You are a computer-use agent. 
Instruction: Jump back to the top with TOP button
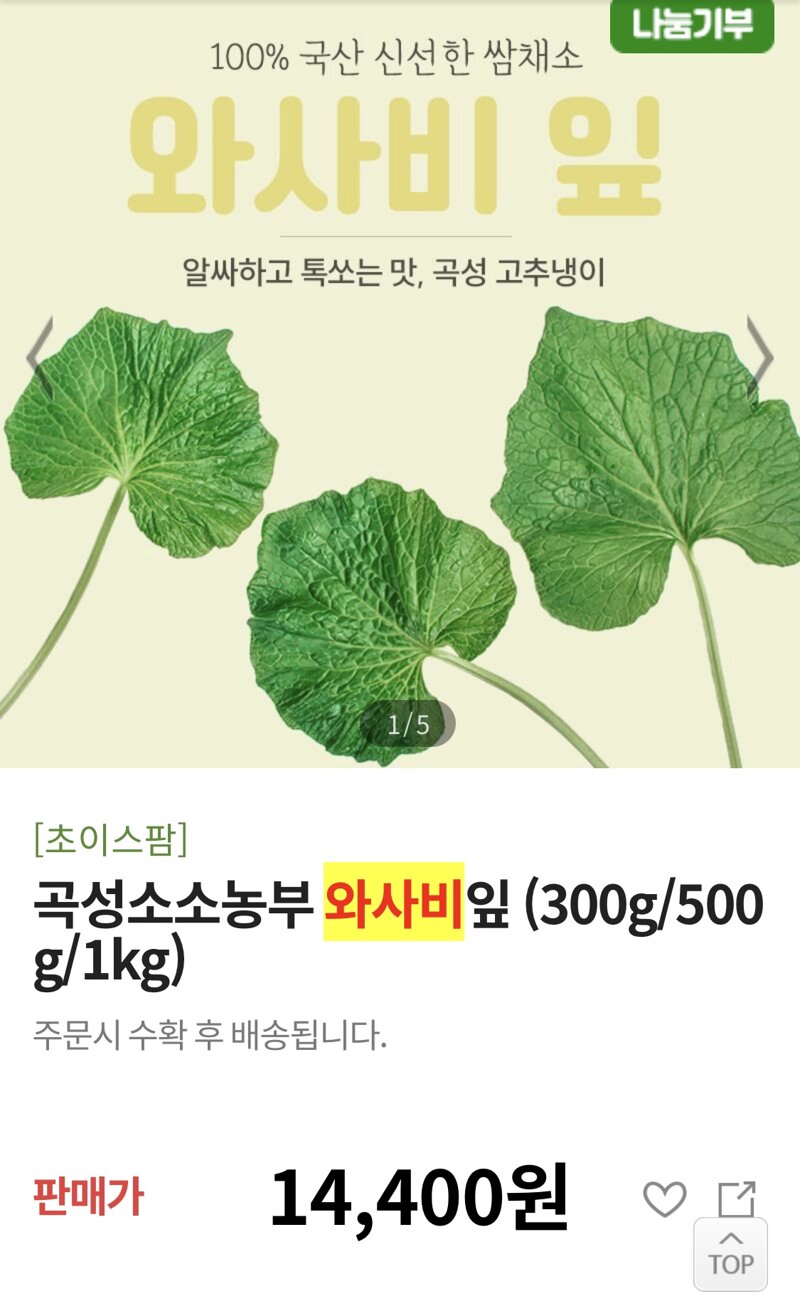coord(731,1254)
